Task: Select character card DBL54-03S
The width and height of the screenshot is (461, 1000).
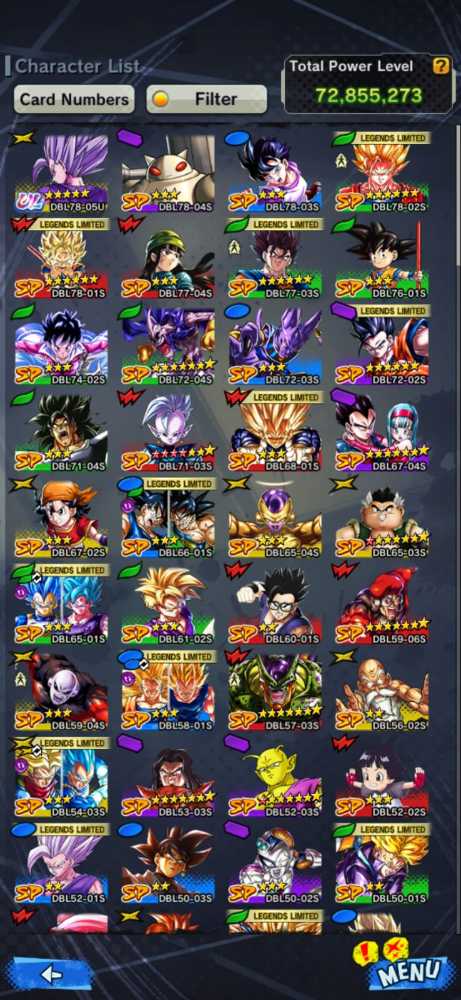Action: click(x=60, y=777)
